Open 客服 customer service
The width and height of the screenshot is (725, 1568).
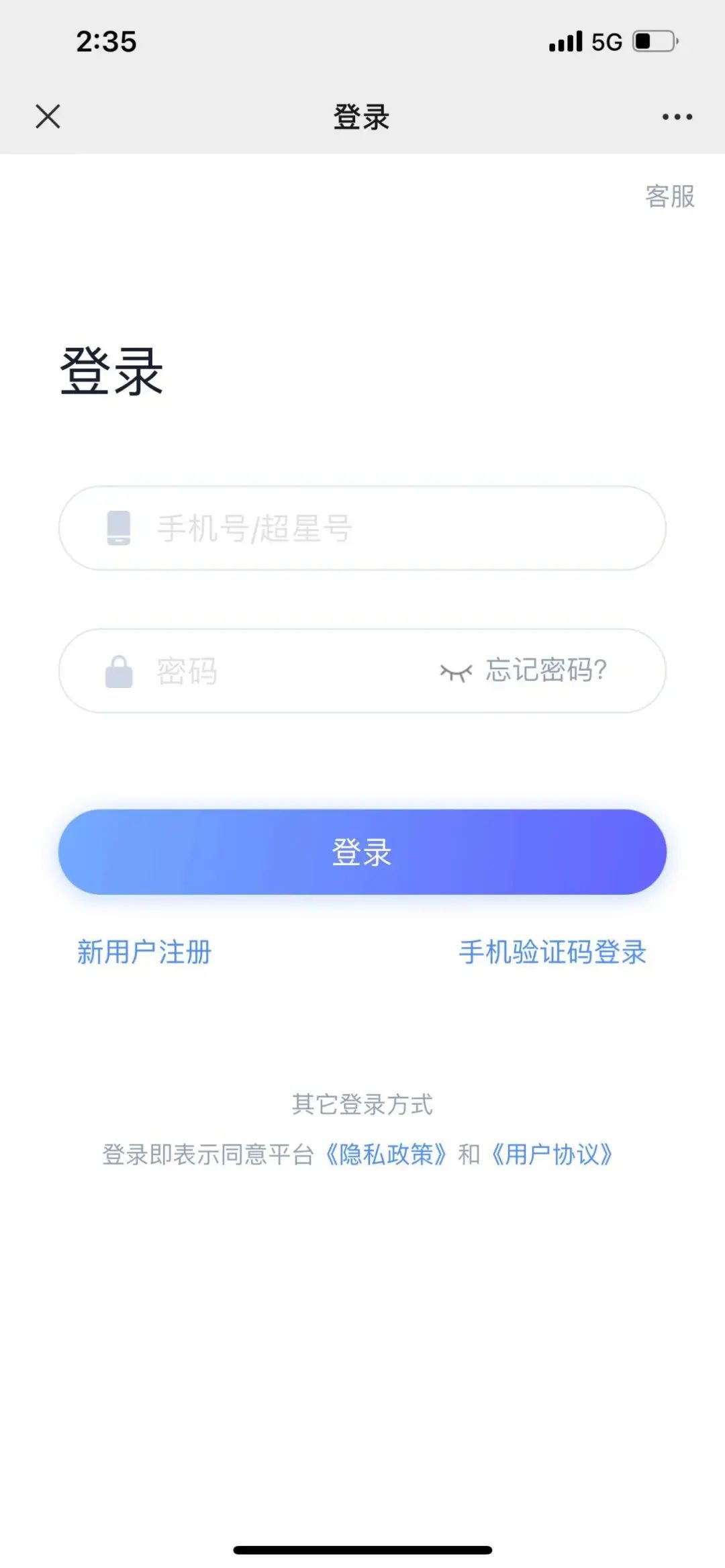(669, 197)
